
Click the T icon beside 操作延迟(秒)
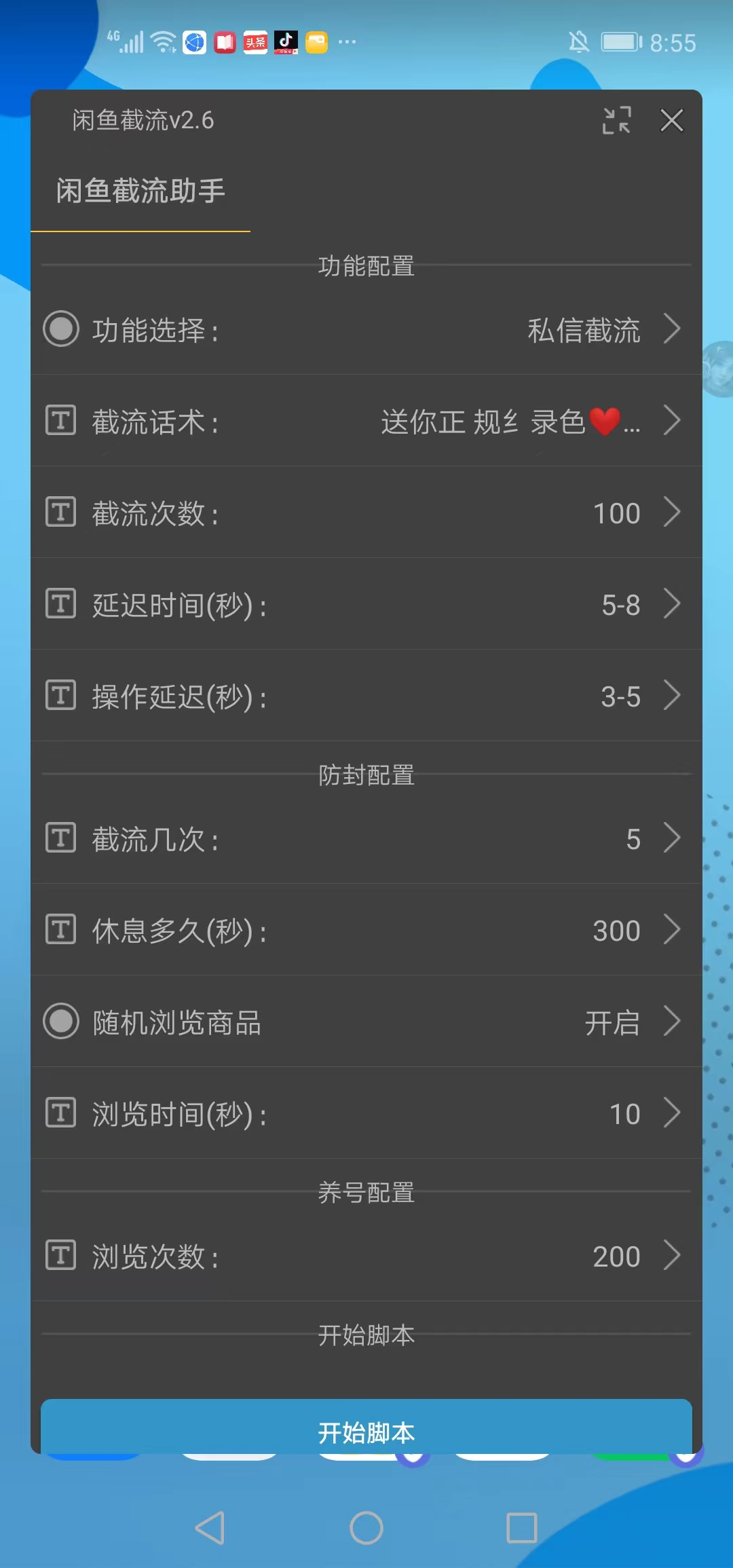click(x=61, y=696)
